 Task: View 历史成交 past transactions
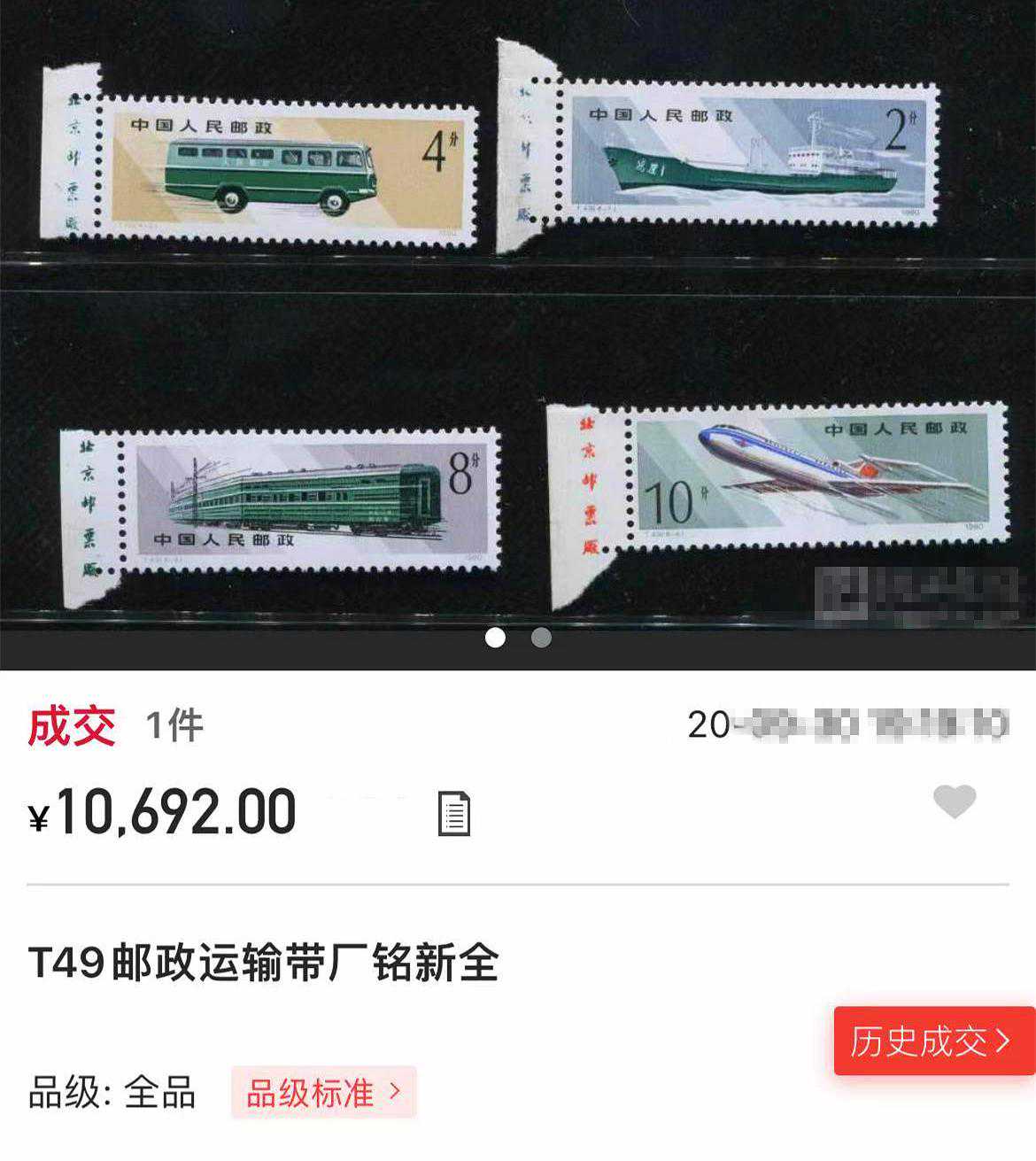tap(933, 1041)
